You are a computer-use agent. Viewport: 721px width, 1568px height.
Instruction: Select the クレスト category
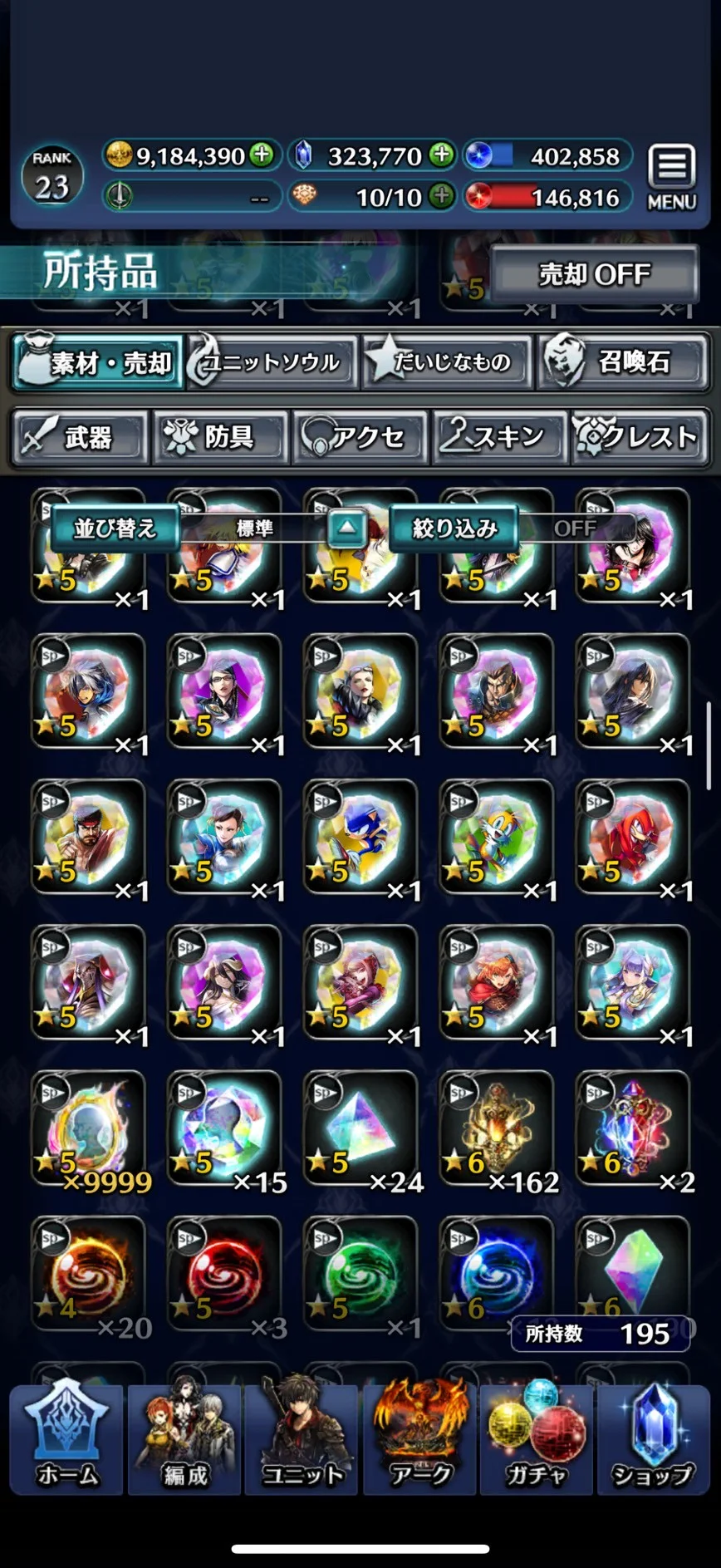[x=640, y=437]
